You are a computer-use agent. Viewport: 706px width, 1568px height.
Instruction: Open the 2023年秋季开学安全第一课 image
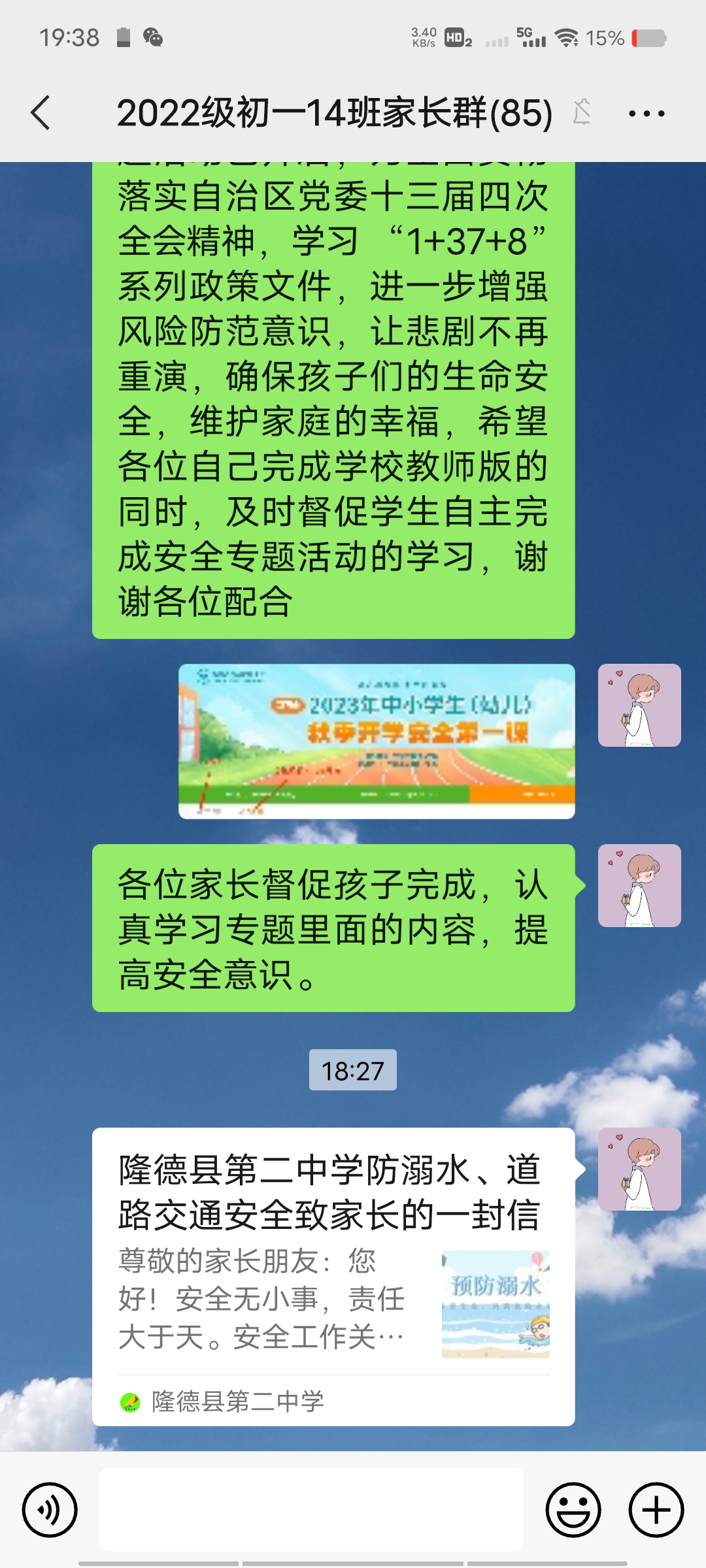(377, 741)
